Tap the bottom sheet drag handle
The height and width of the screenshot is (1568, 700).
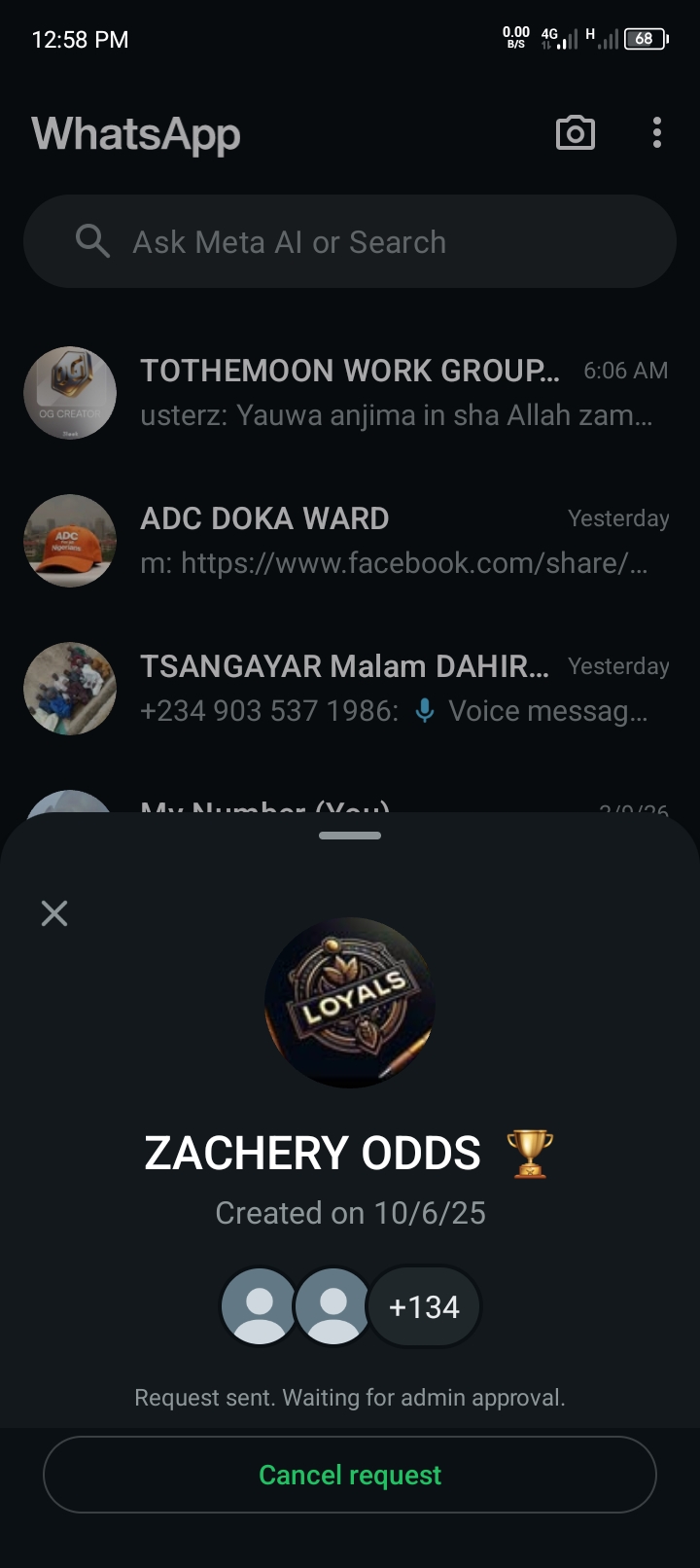click(350, 836)
